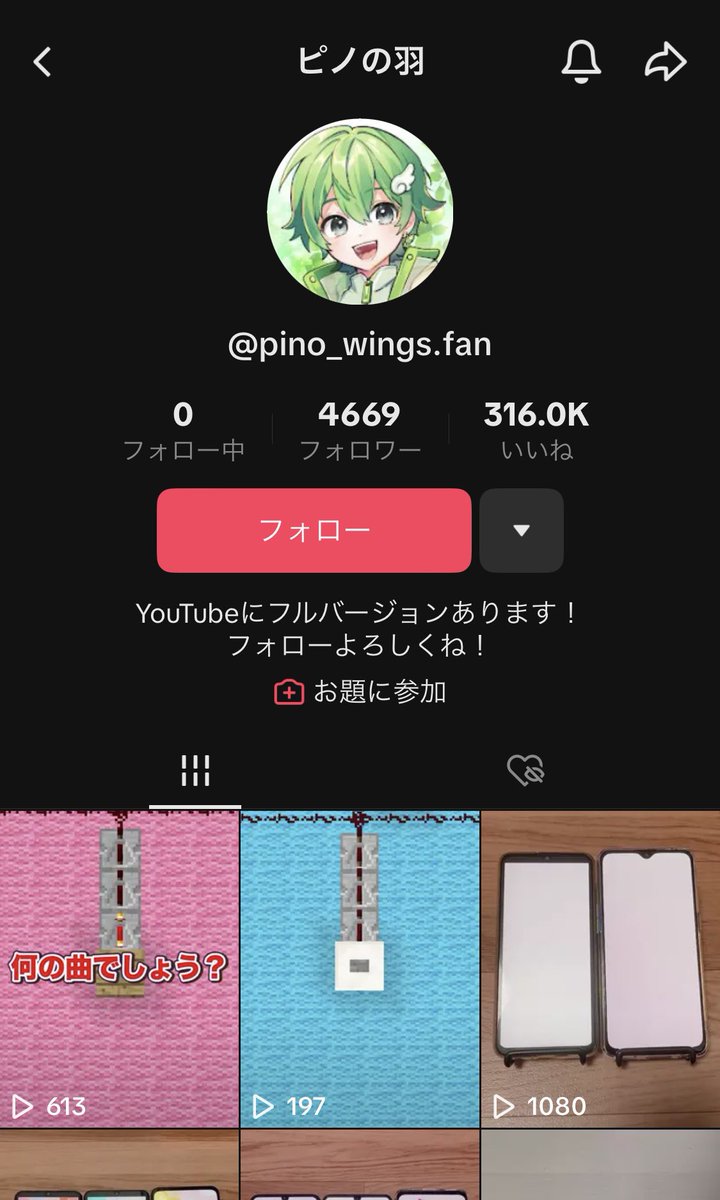Open the お題に参加 link
The image size is (720, 1200).
360,691
